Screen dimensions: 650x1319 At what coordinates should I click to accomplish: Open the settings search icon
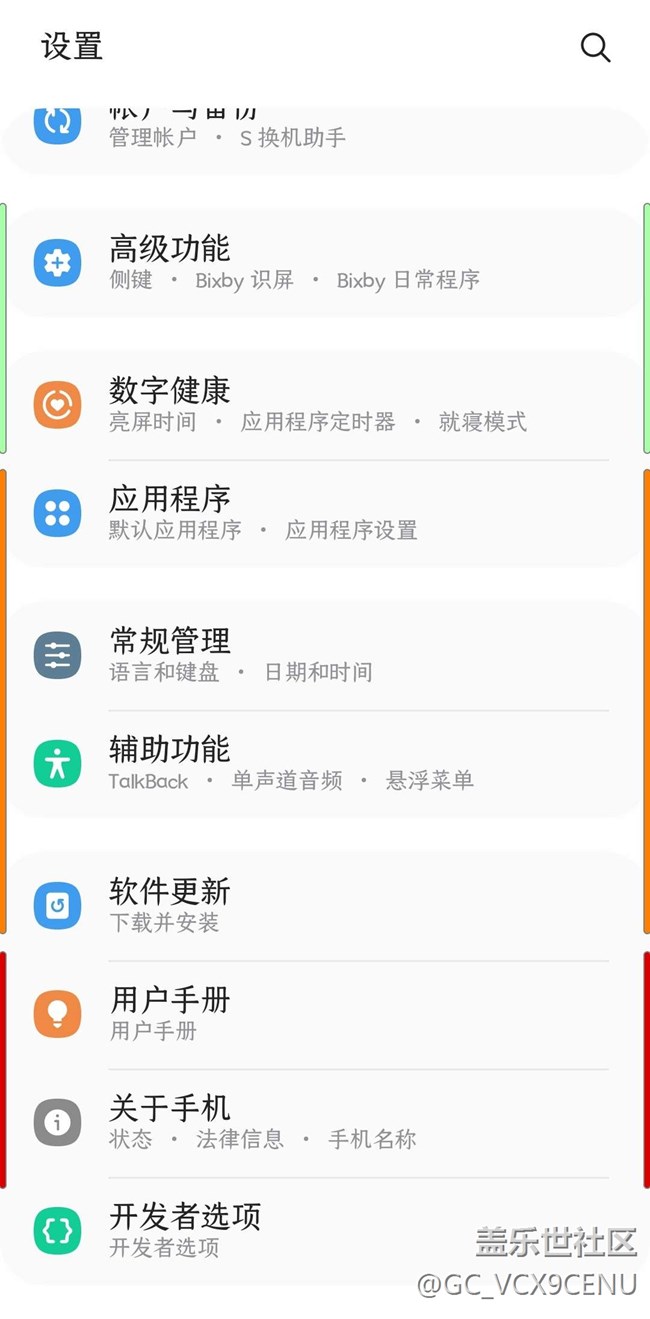pyautogui.click(x=595, y=47)
